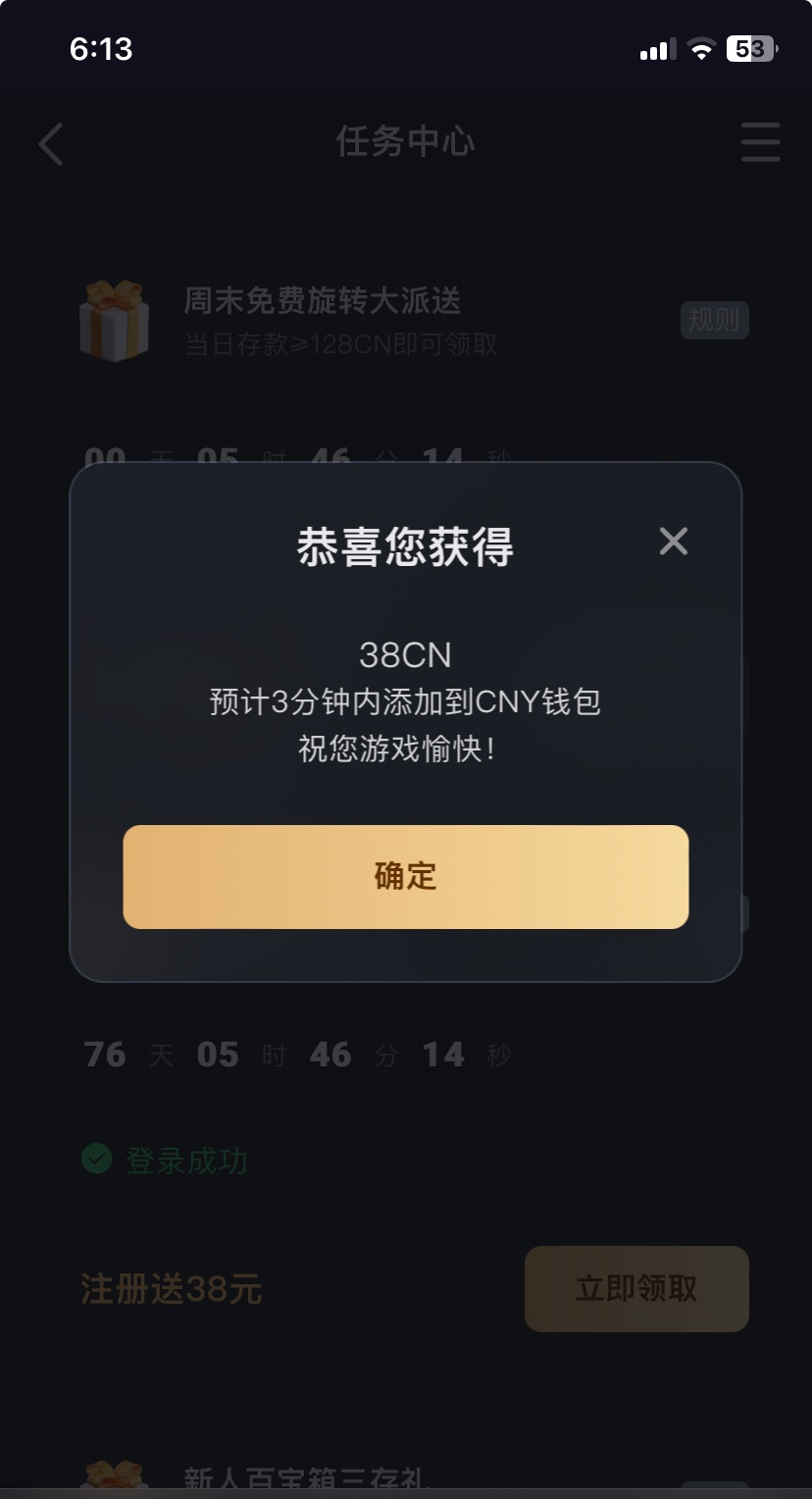Open the hamburger menu

click(760, 142)
